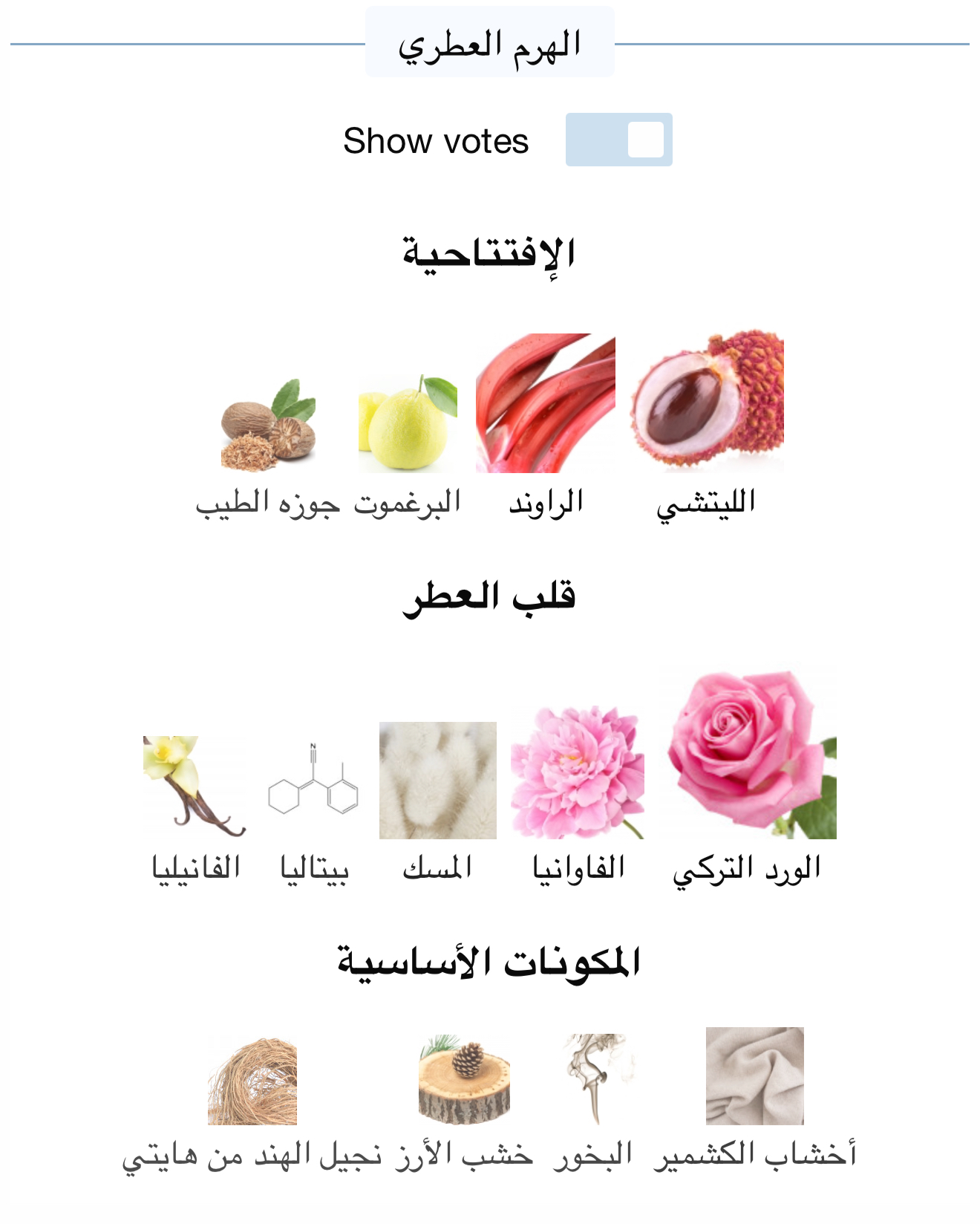This screenshot has height=1224, width=980.
Task: Open the نجيل الهند من هايتي (vetiver) note
Action: coord(252,1081)
